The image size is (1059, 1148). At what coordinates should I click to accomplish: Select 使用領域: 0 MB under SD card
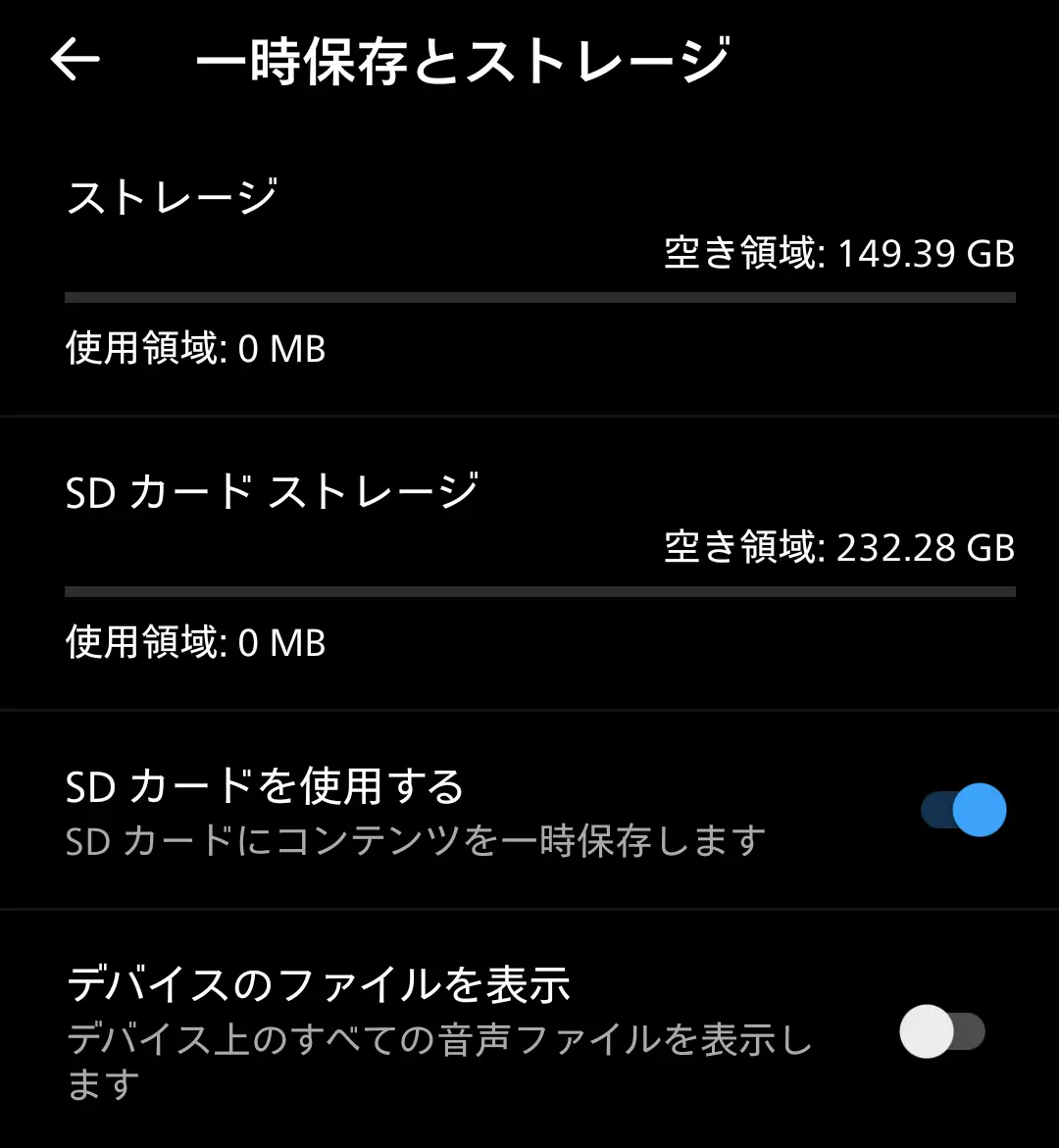point(194,643)
